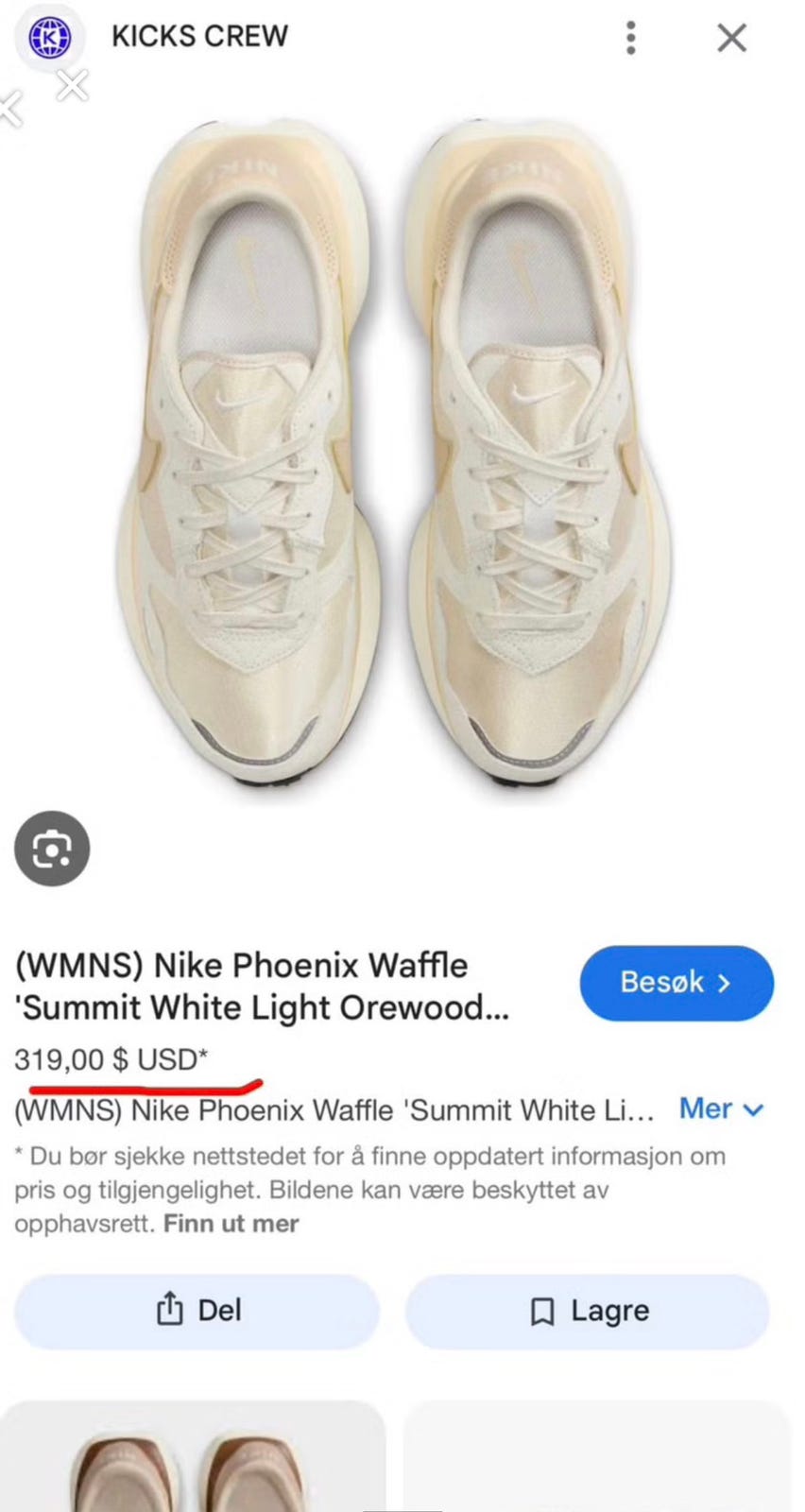The image size is (805, 1512).
Task: Open the Nike Phoenix Waffle shoe image
Action: tap(397, 454)
